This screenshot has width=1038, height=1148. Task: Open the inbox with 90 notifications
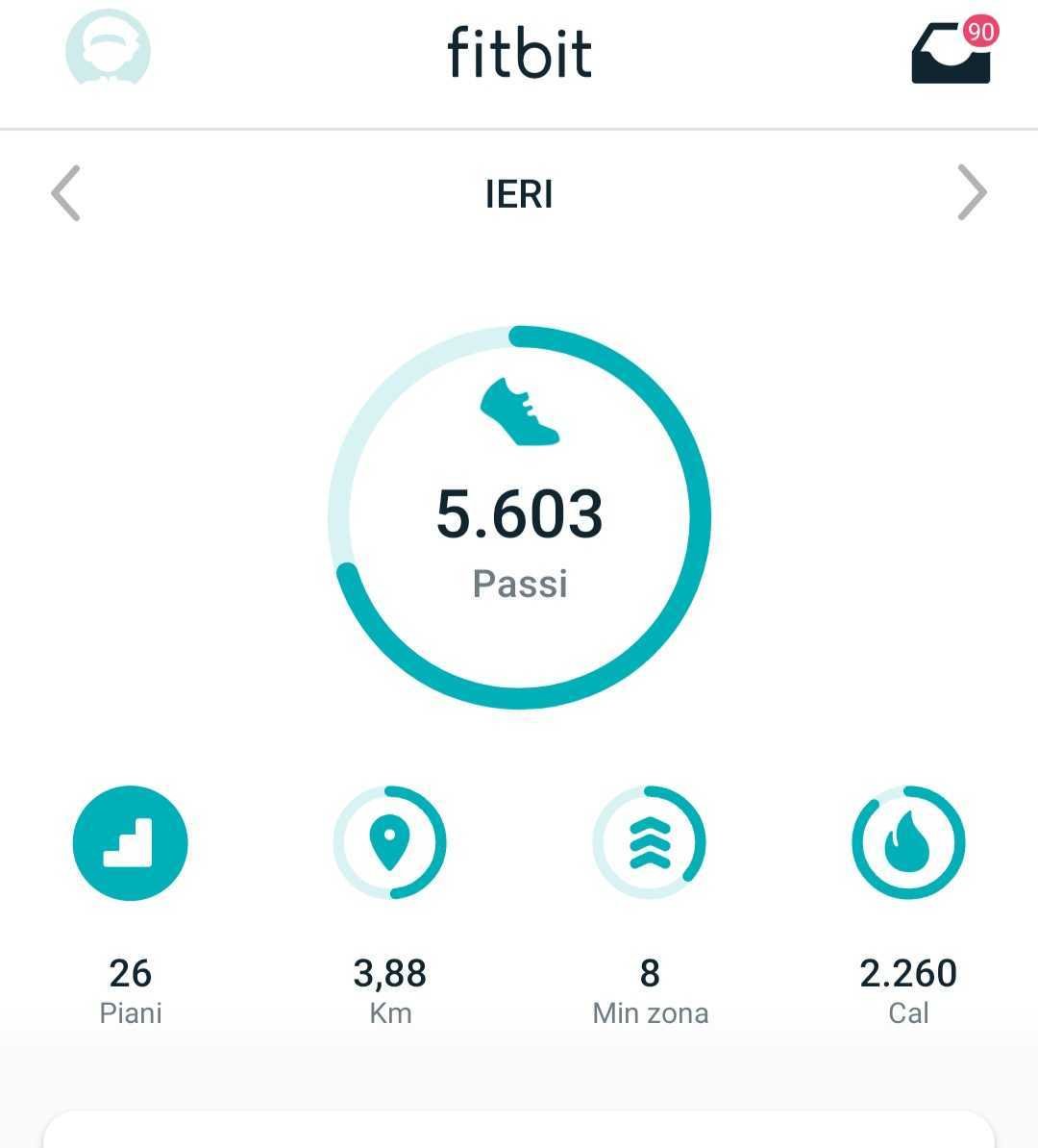point(951,54)
